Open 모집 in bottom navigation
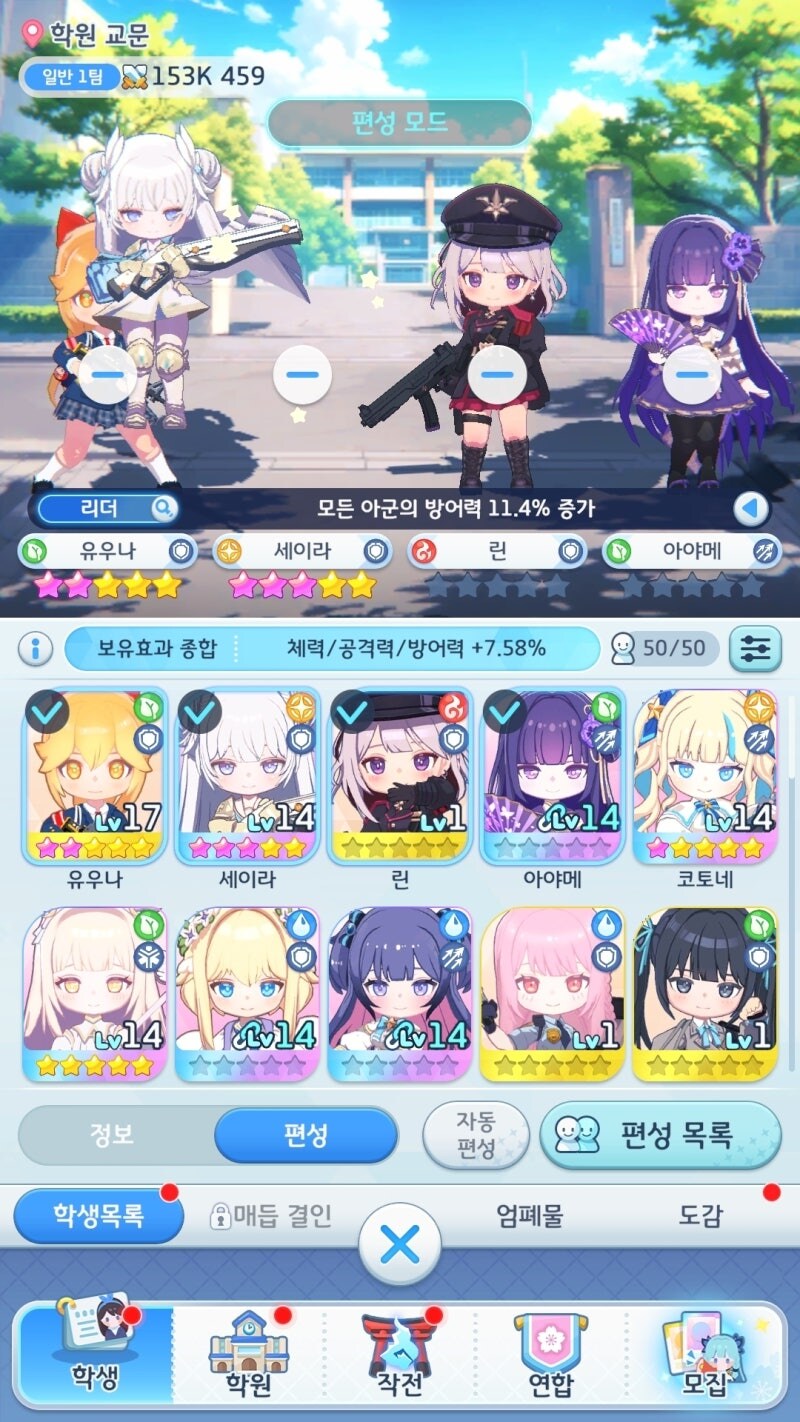The width and height of the screenshot is (800, 1422). click(706, 1355)
